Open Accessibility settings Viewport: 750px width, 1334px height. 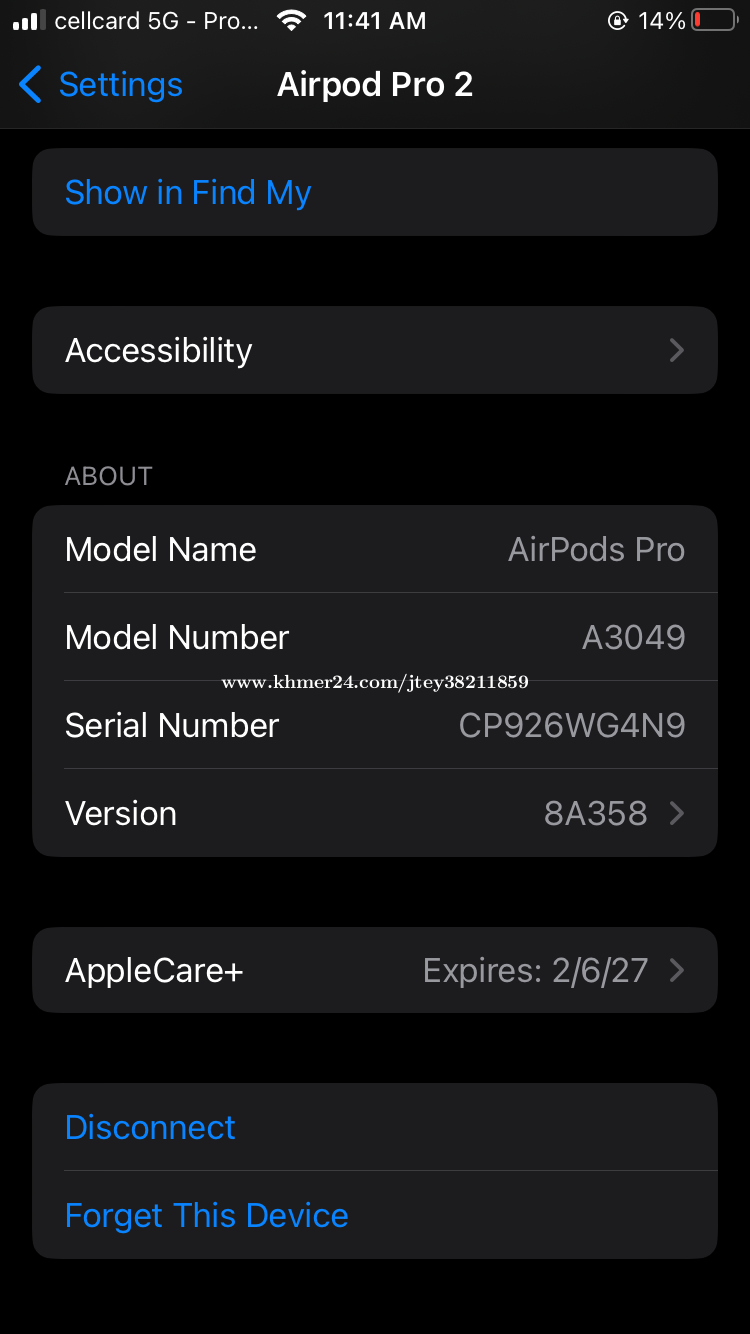375,350
